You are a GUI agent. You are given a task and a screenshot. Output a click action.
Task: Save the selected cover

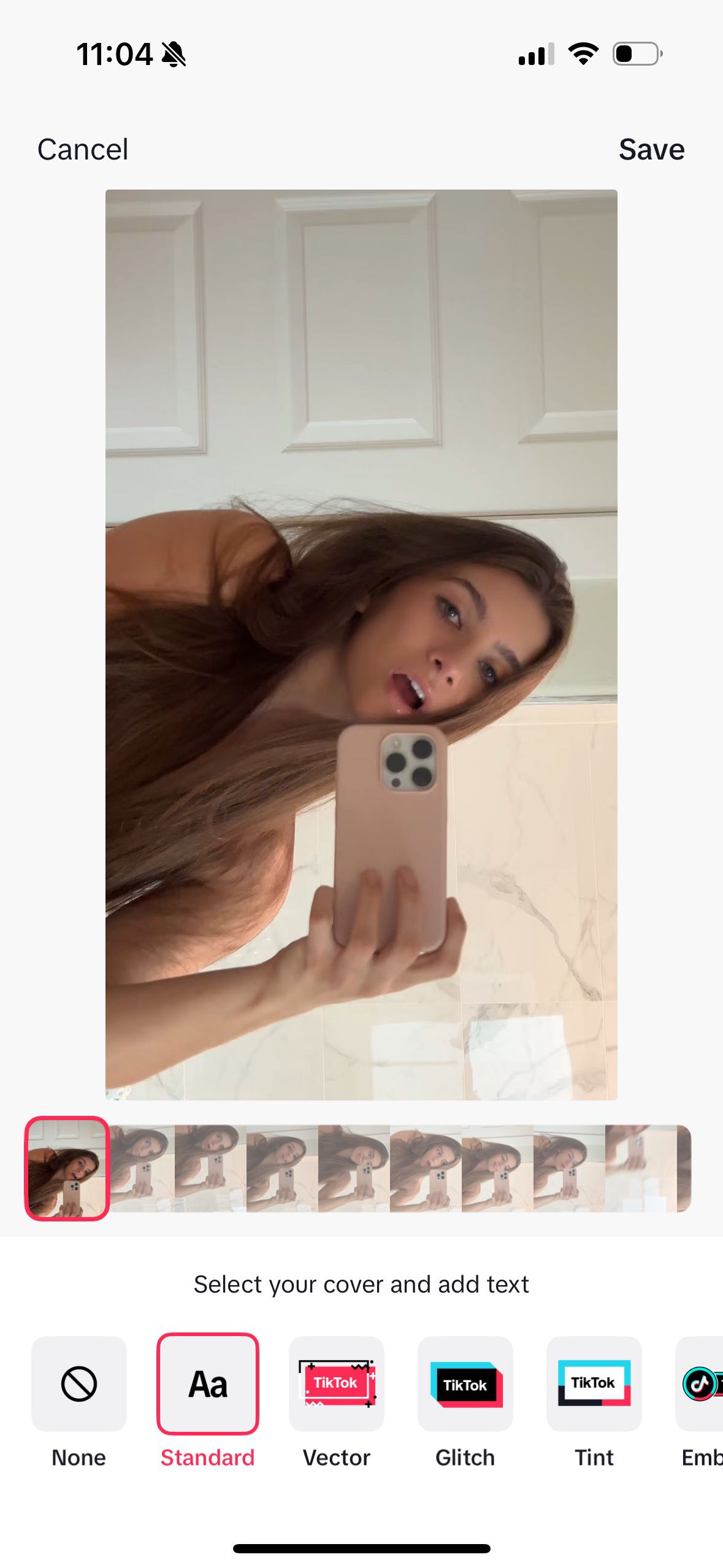point(651,150)
